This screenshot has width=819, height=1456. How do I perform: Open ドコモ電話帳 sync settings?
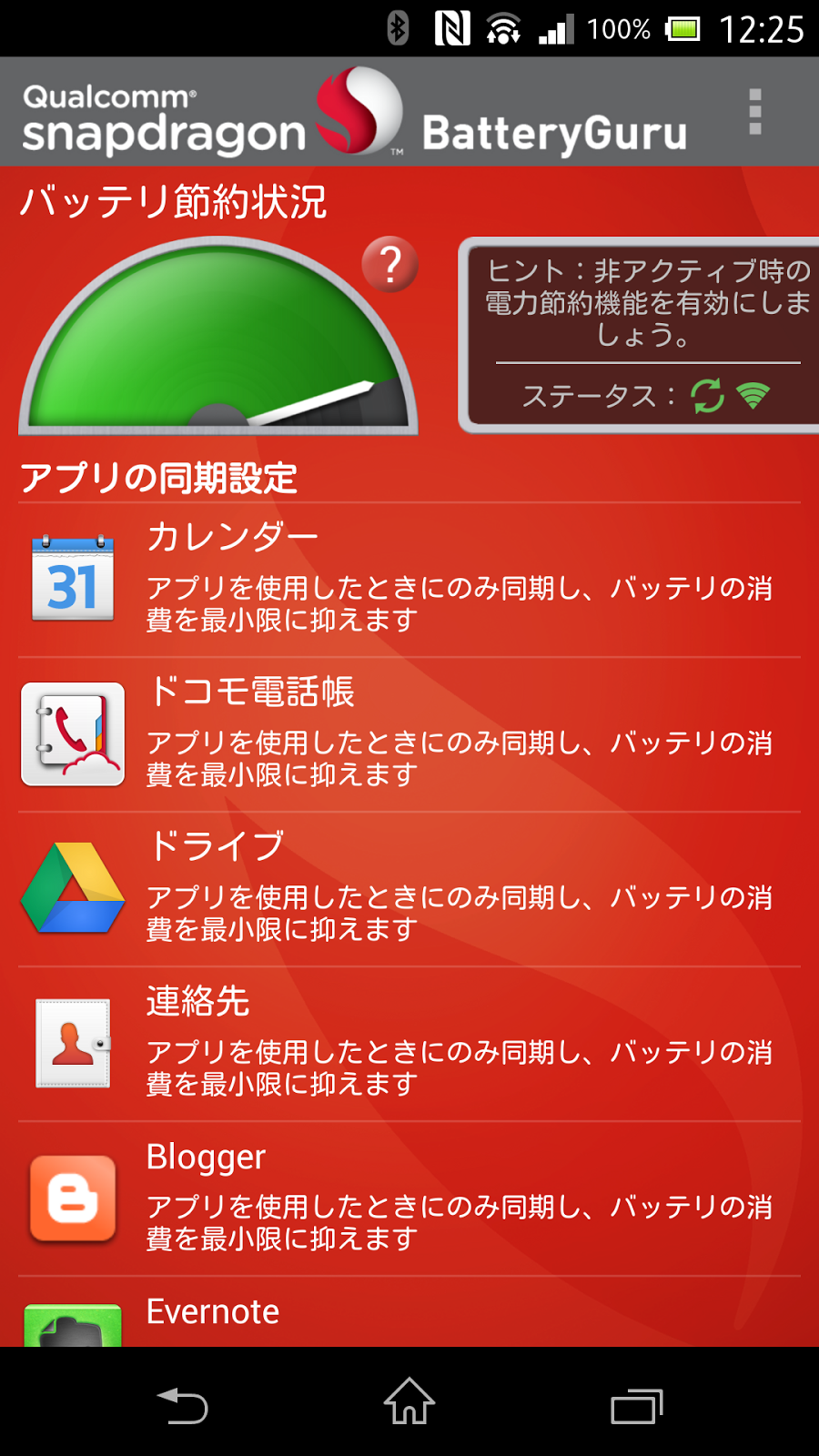click(409, 734)
